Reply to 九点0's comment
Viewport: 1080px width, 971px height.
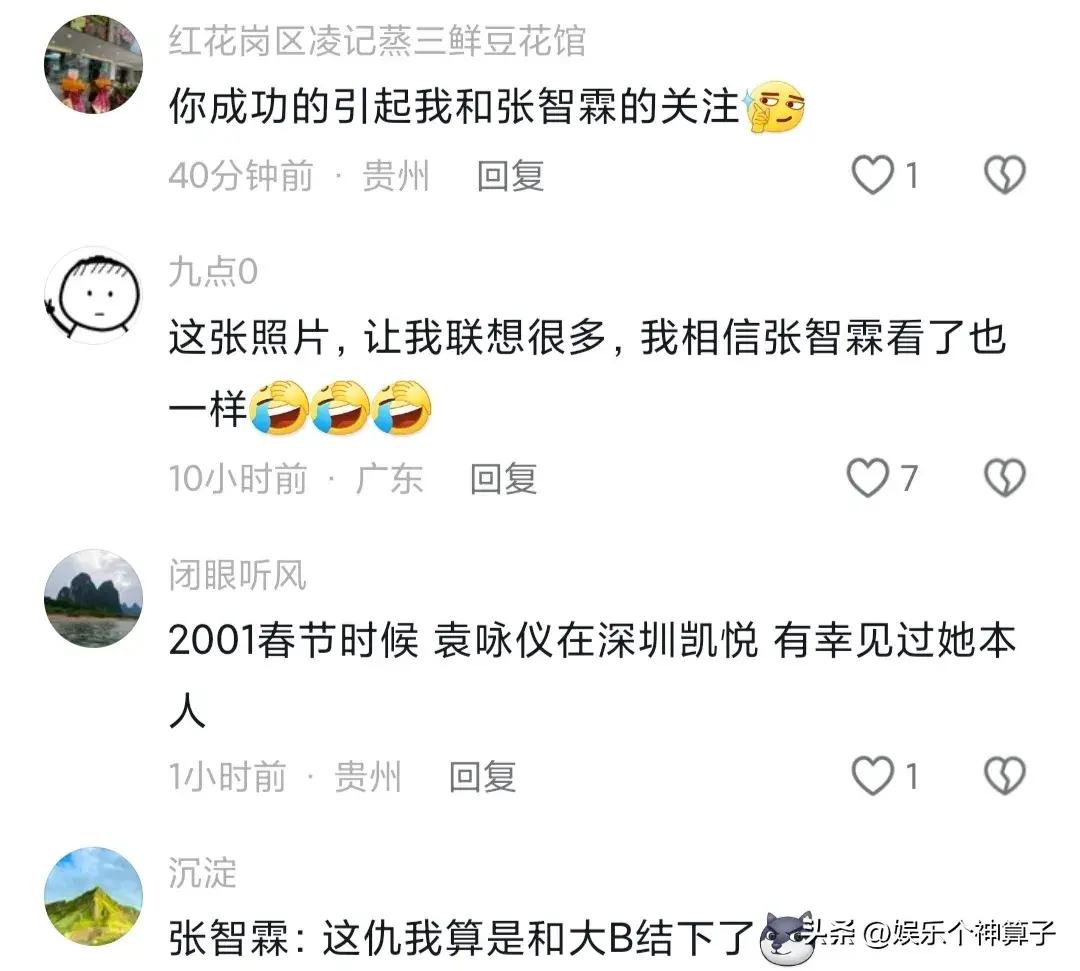[x=504, y=479]
